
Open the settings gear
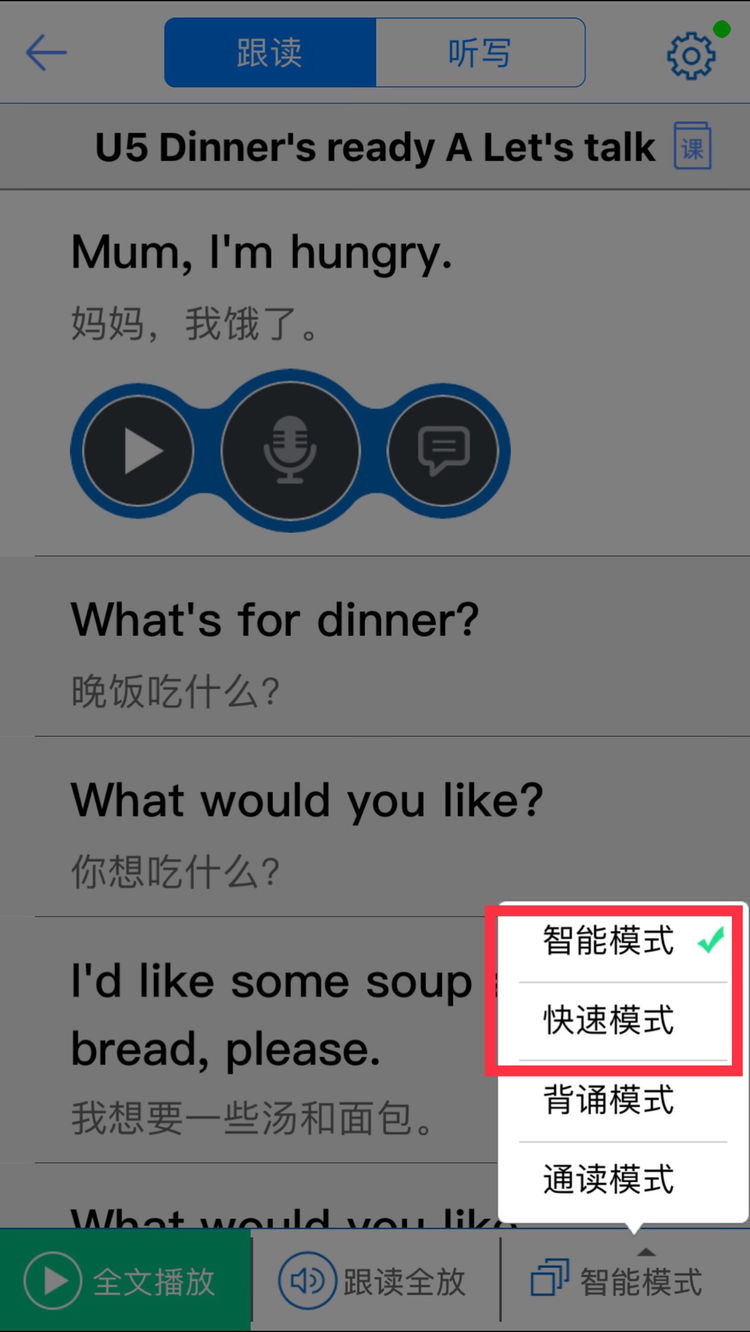pos(691,56)
